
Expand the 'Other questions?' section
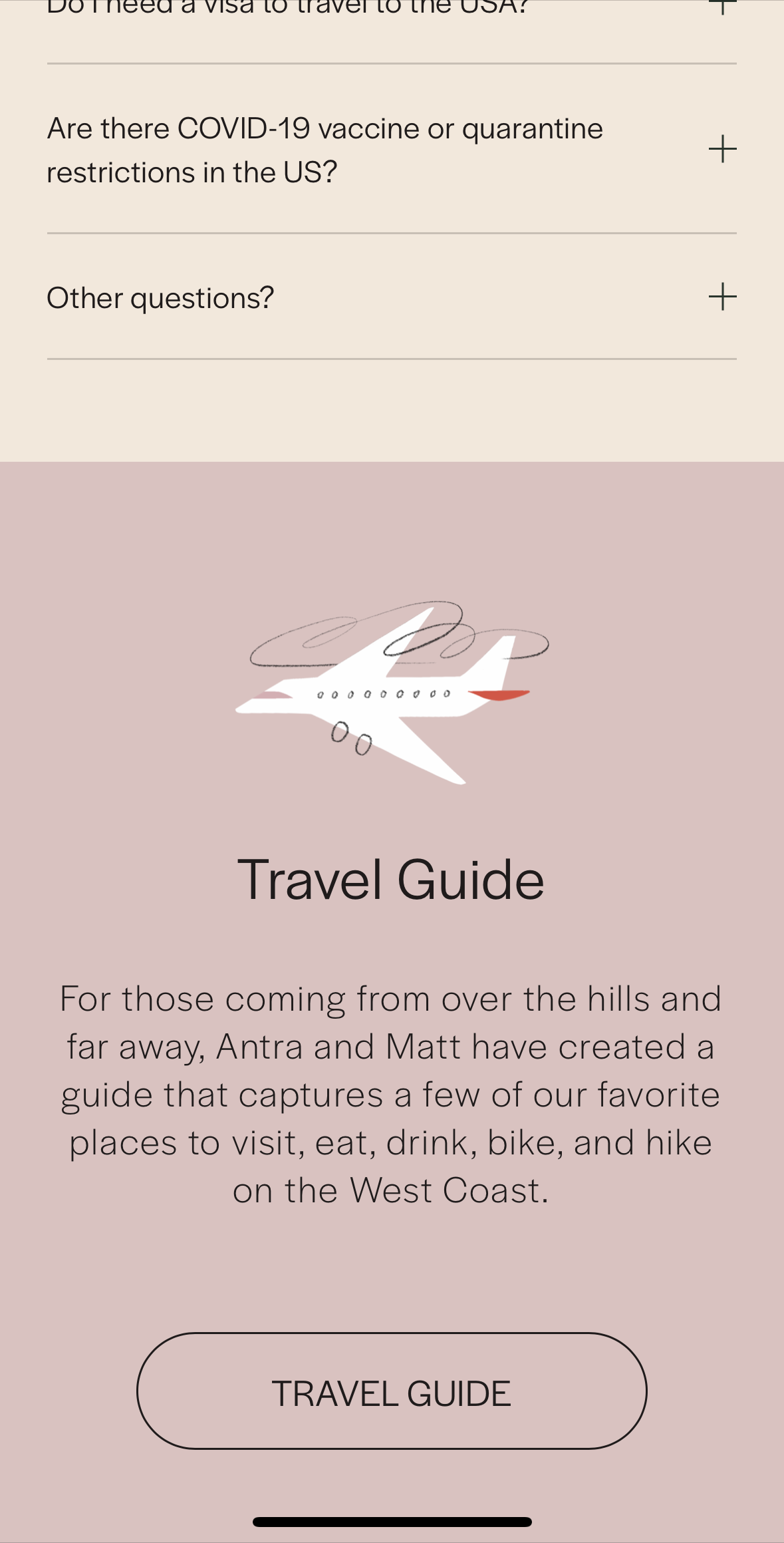722,297
